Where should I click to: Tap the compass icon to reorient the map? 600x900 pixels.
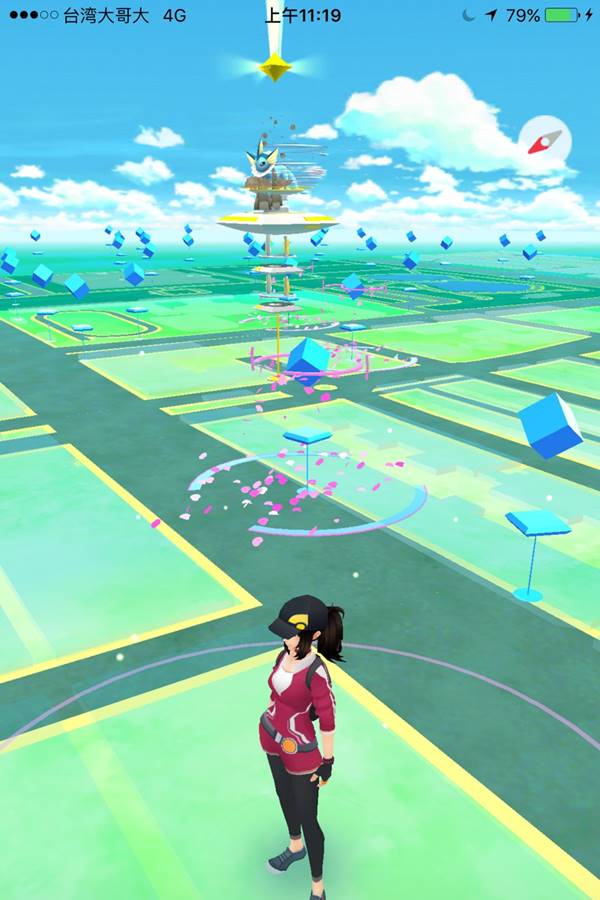(545, 143)
